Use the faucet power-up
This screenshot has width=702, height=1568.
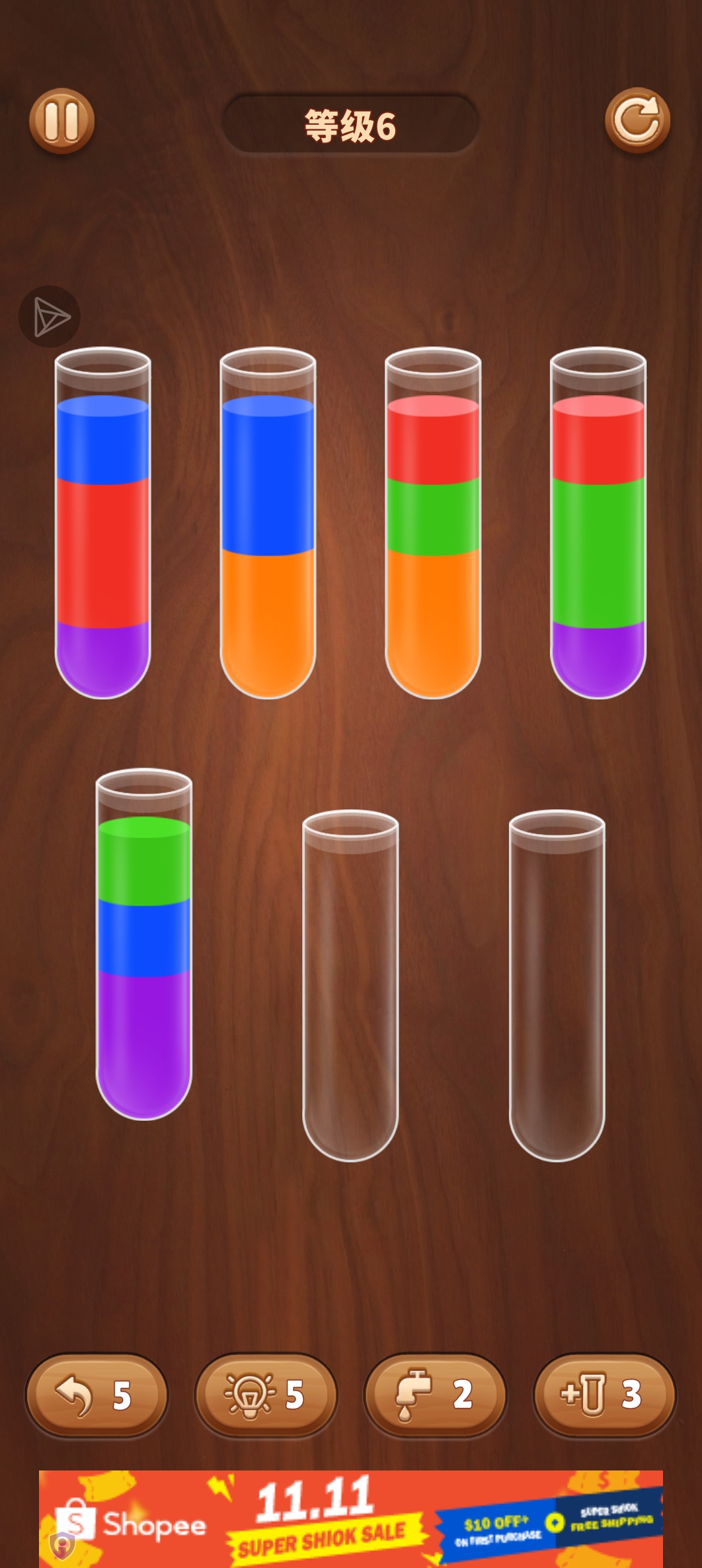click(435, 1394)
